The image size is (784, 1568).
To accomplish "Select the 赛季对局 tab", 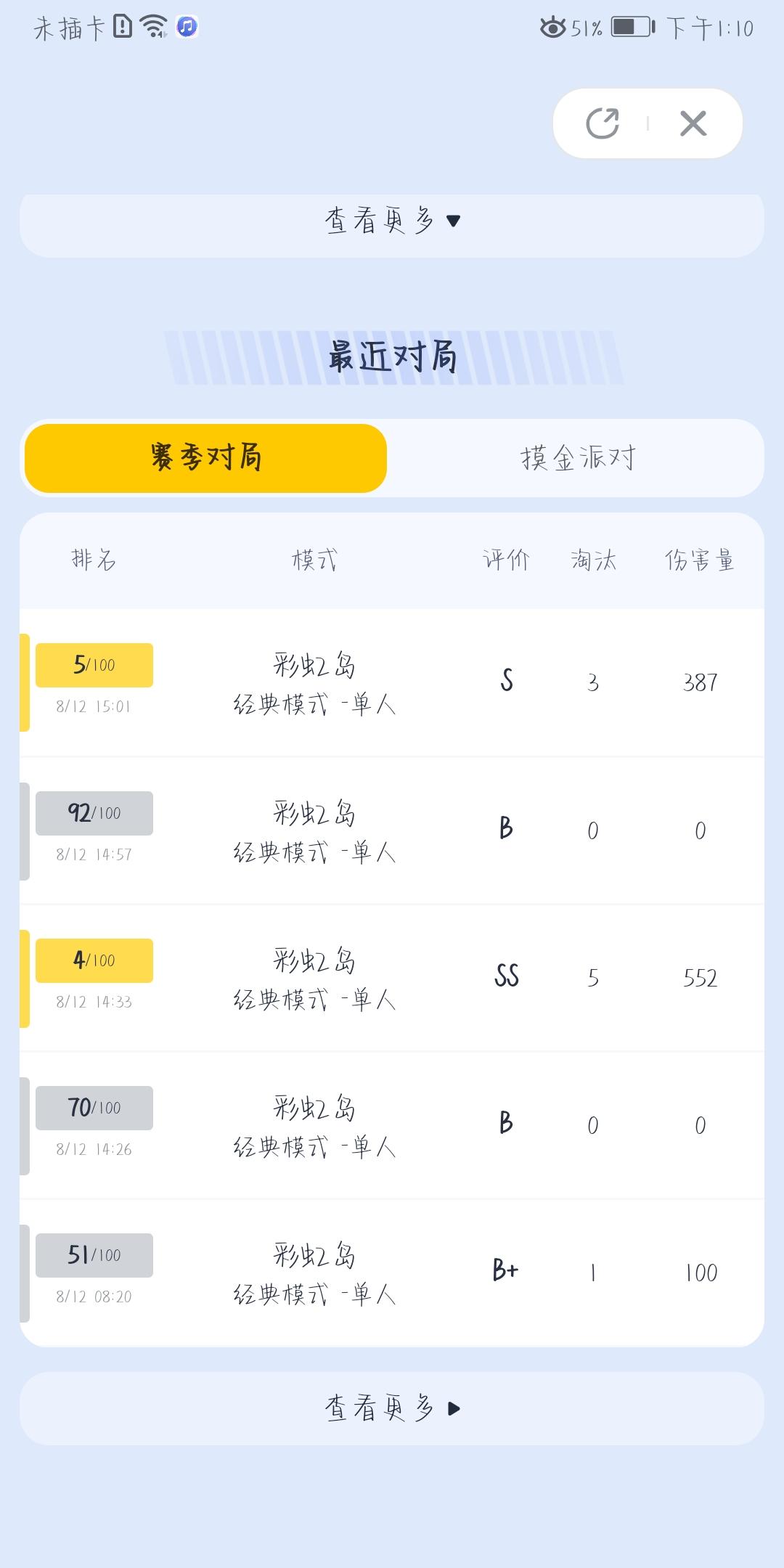I will point(205,457).
